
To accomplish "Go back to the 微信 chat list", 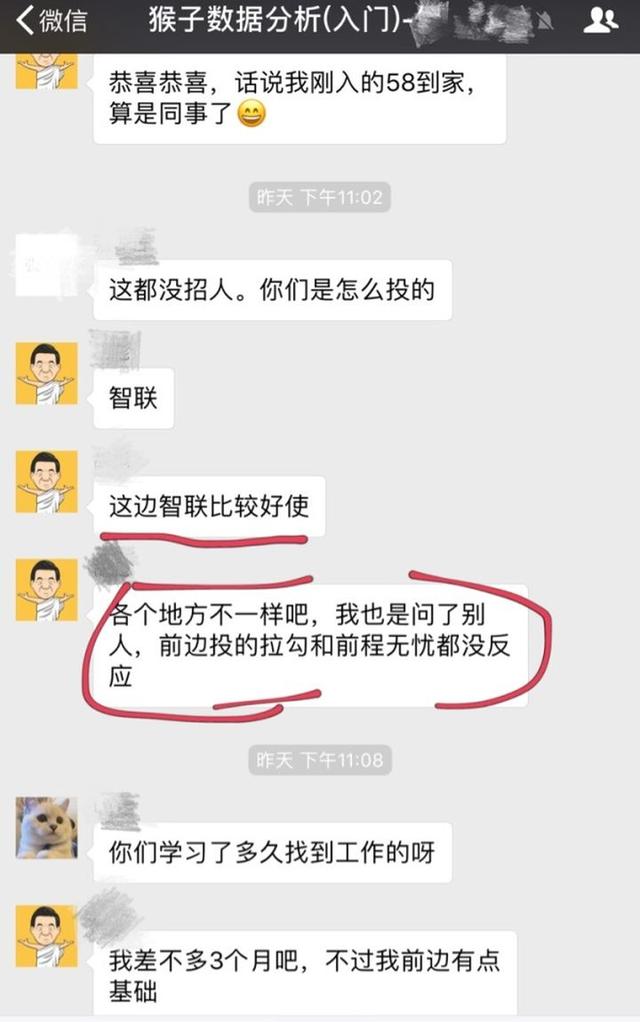I will tap(50, 19).
